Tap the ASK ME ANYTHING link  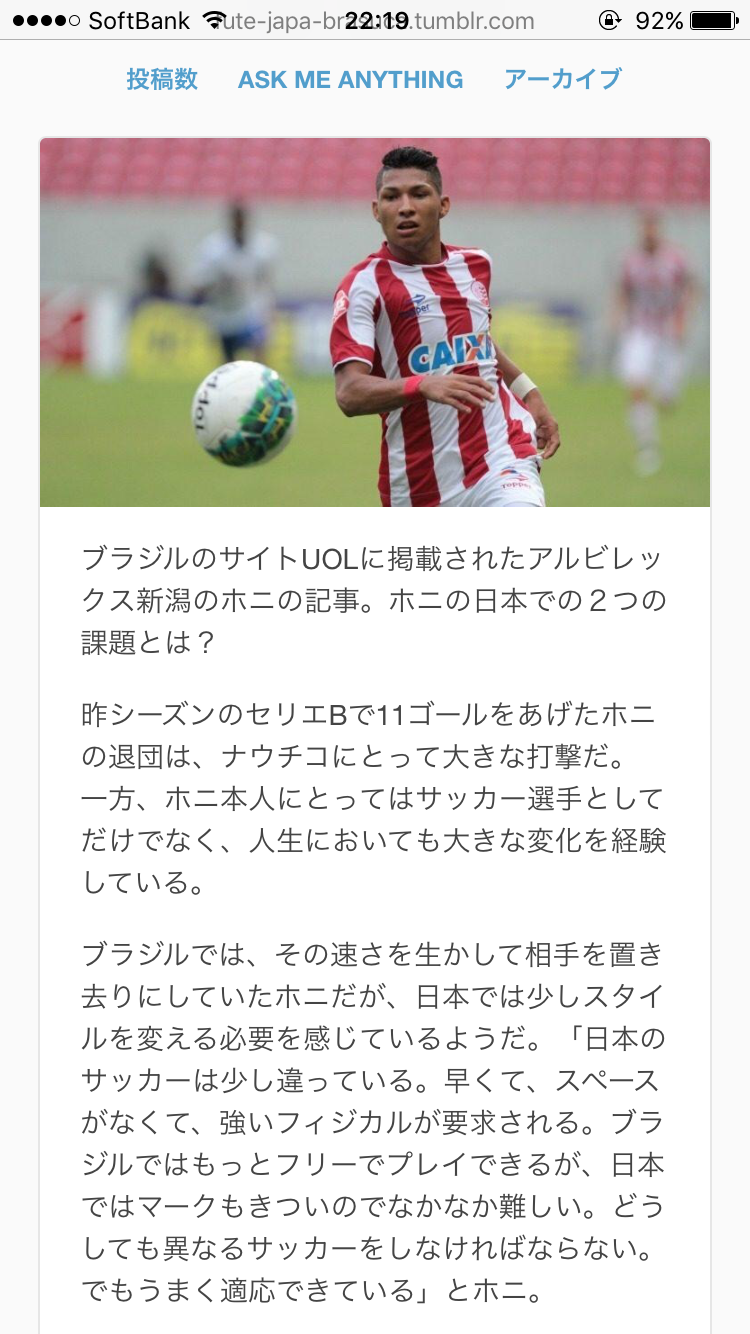[351, 80]
